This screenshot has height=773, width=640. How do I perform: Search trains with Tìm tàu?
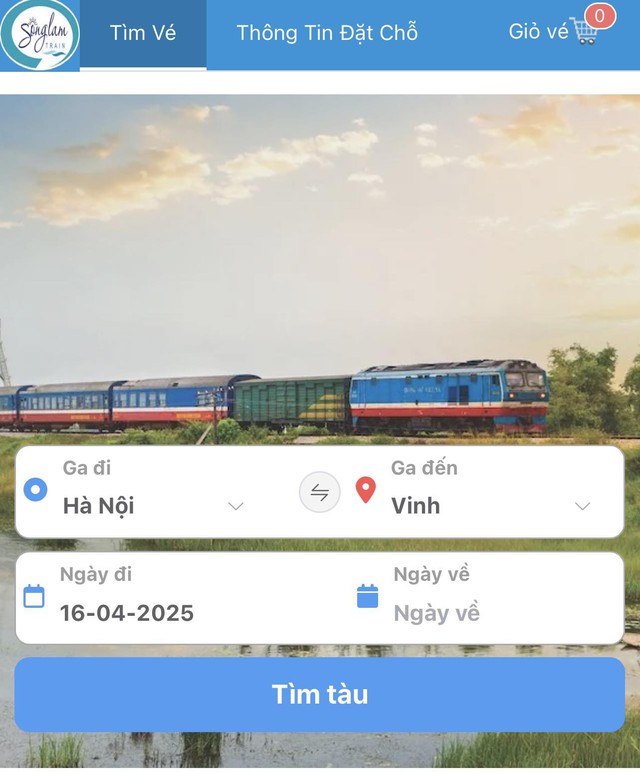[320, 694]
